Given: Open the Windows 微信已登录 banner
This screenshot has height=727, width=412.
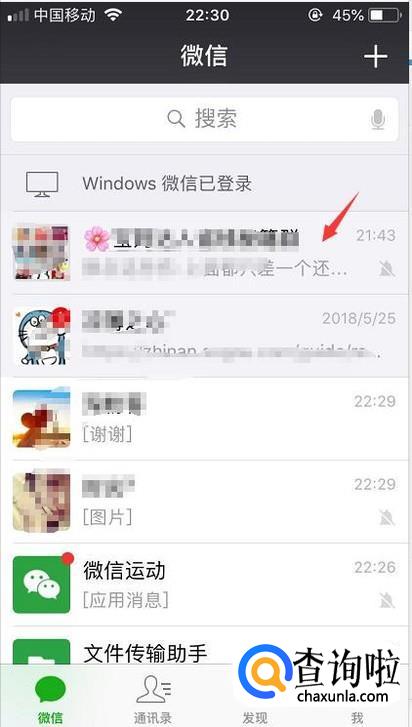Looking at the screenshot, I should pyautogui.click(x=204, y=184).
